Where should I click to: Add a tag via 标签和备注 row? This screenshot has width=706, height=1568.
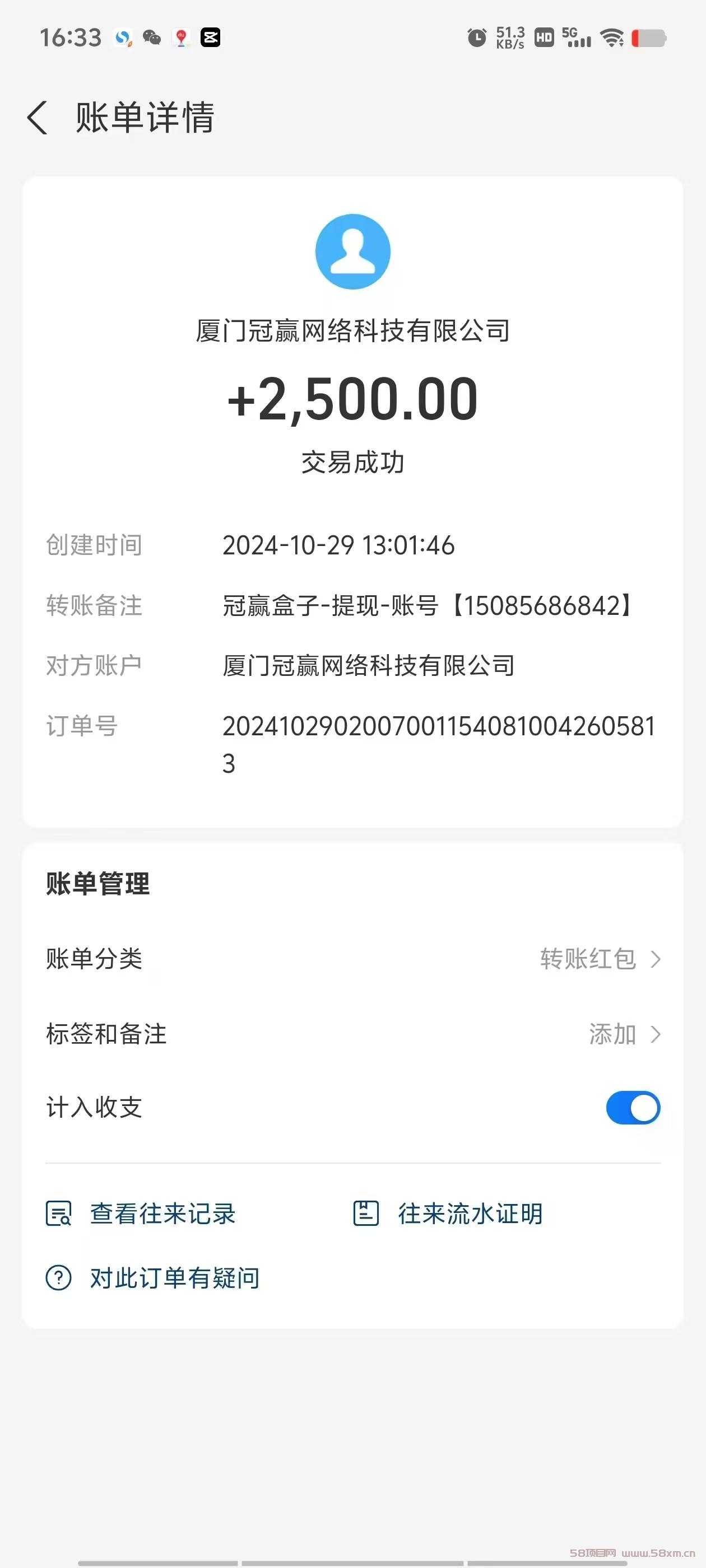[x=352, y=1034]
